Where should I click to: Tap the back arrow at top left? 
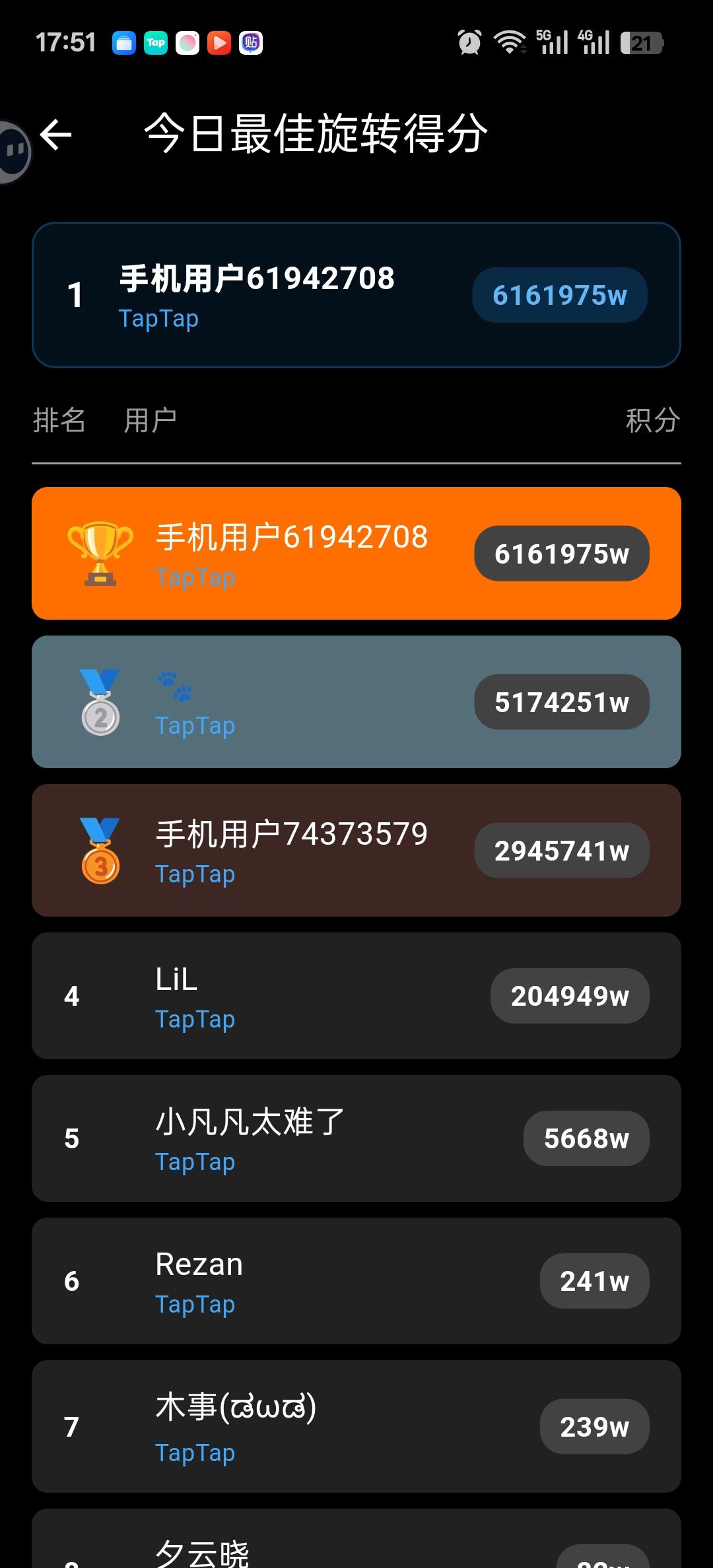56,135
